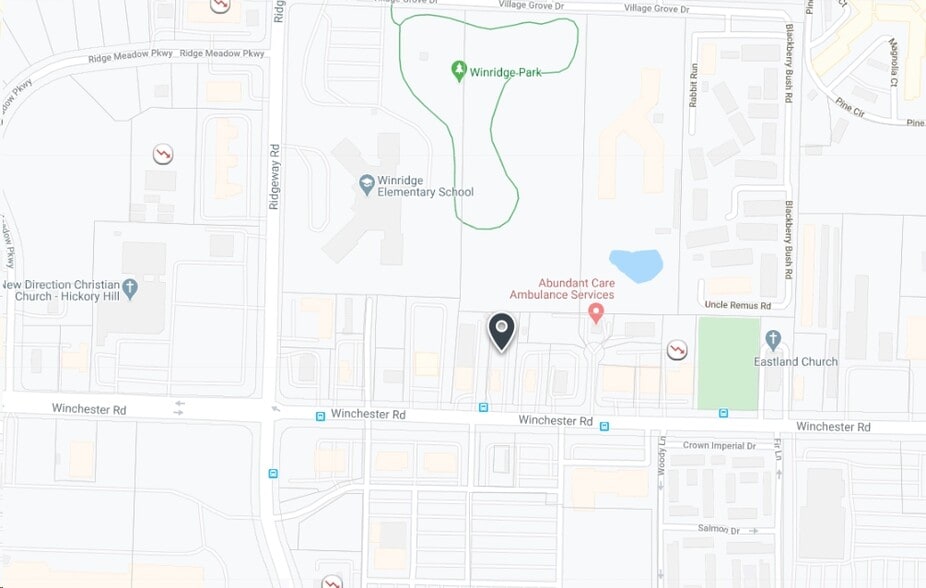Open Abundant Care Ambulance Services marker

pos(596,314)
